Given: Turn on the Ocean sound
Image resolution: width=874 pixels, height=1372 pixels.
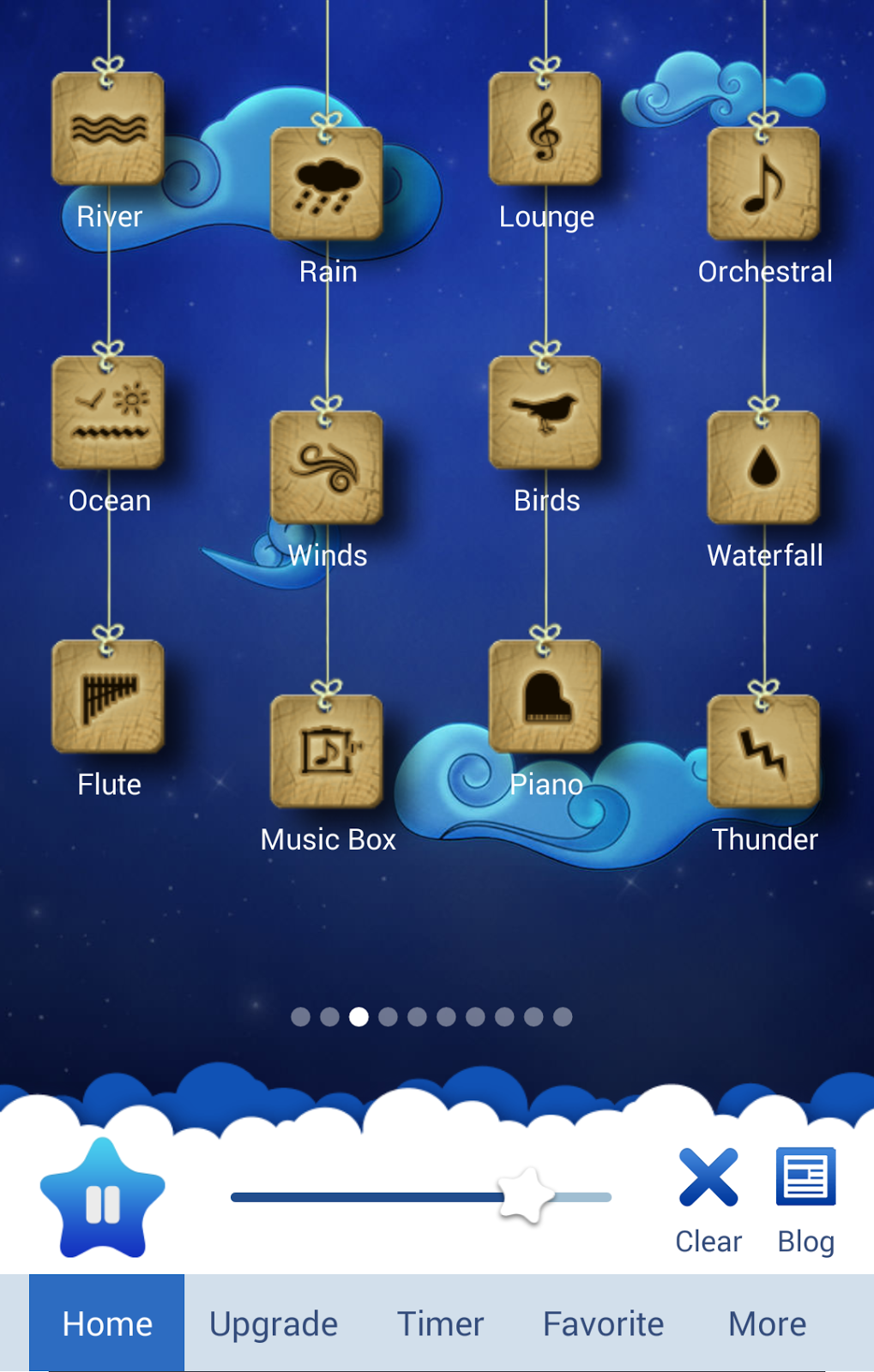Looking at the screenshot, I should (108, 412).
